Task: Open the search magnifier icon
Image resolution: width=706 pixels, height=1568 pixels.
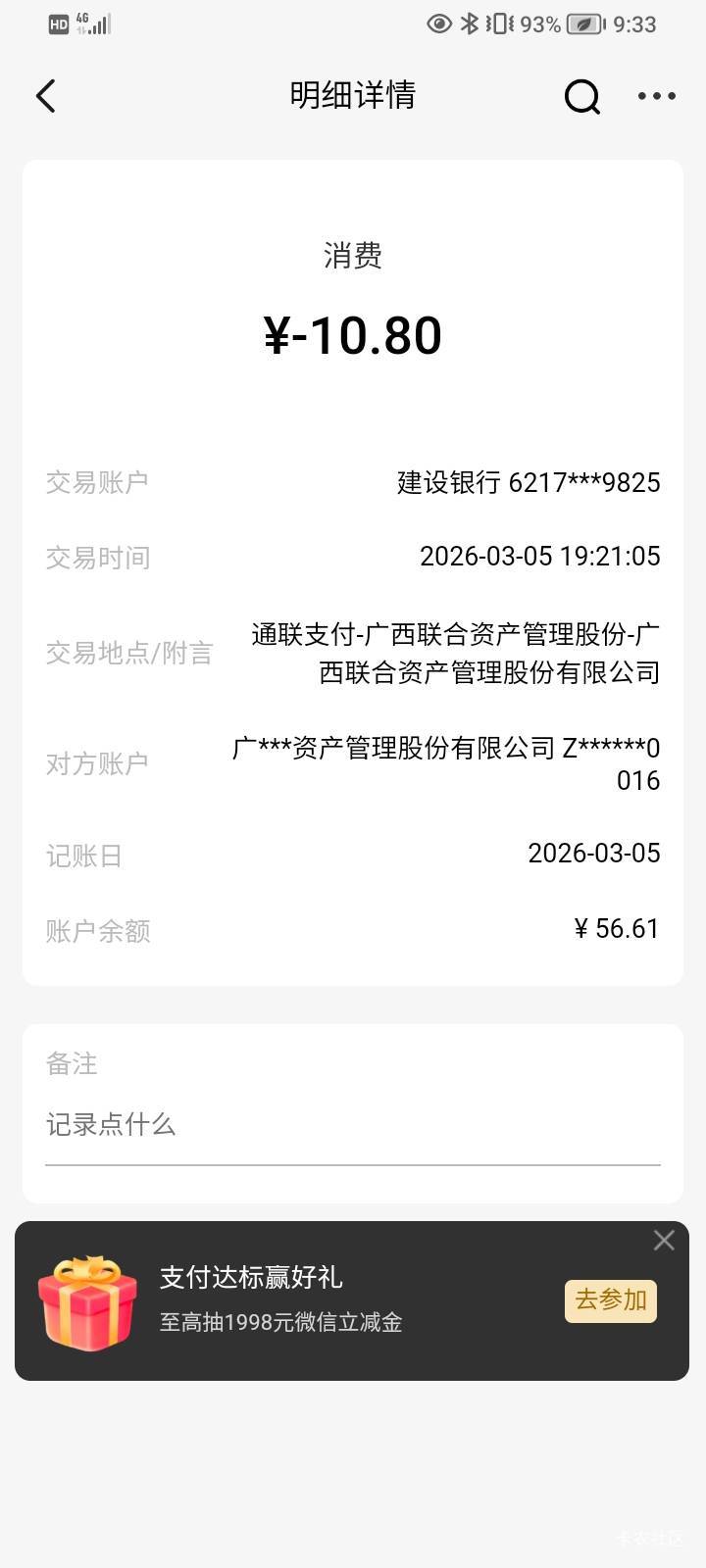Action: [x=581, y=96]
